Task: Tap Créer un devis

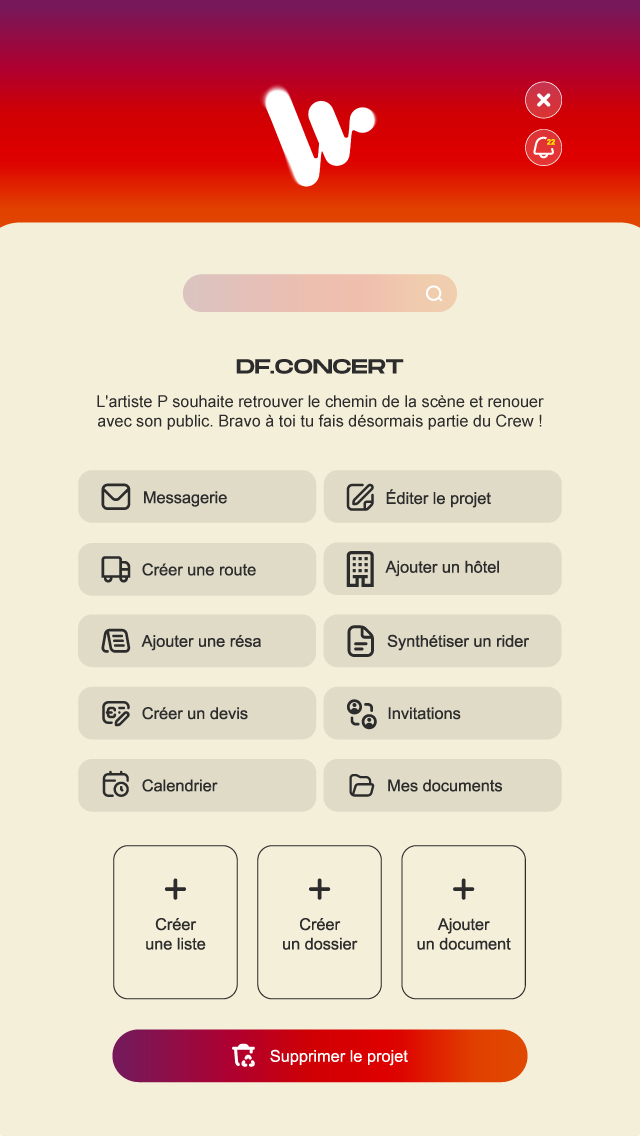Action: (197, 713)
